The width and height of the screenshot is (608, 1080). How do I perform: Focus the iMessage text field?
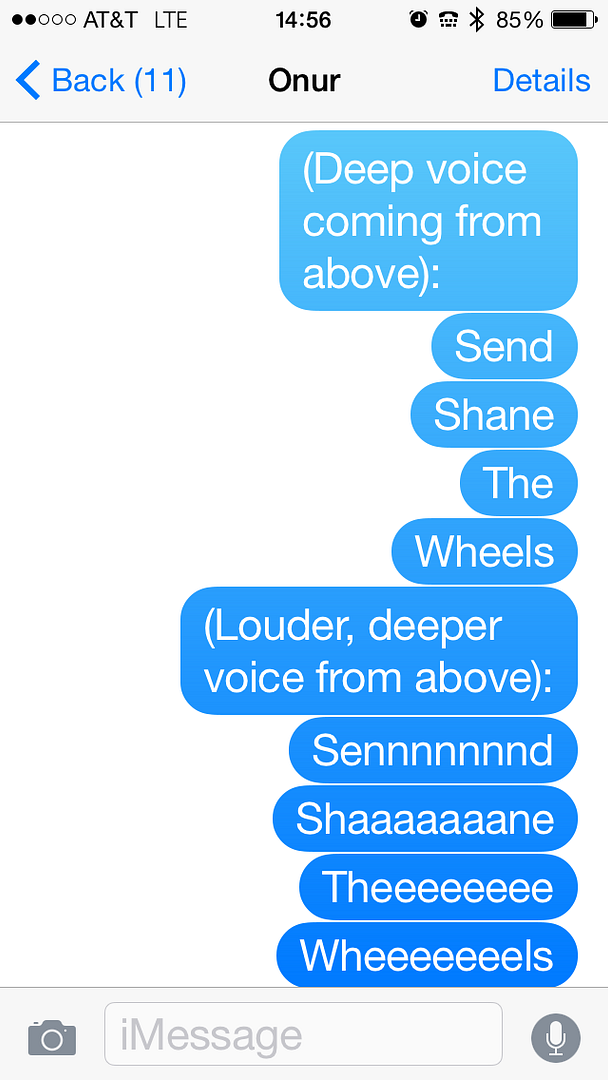click(x=302, y=1034)
